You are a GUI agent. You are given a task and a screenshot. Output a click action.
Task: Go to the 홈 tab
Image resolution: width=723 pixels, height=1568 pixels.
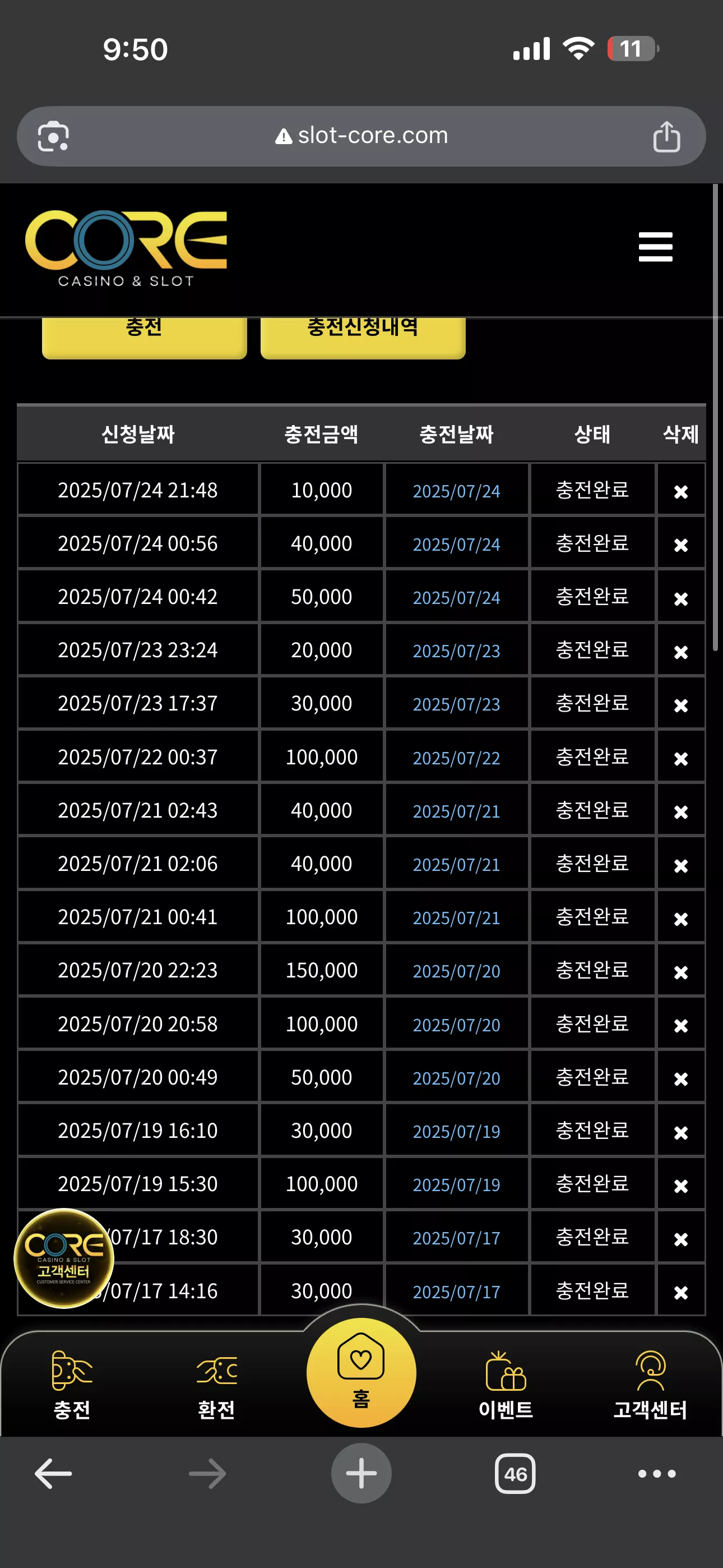pos(361,1373)
